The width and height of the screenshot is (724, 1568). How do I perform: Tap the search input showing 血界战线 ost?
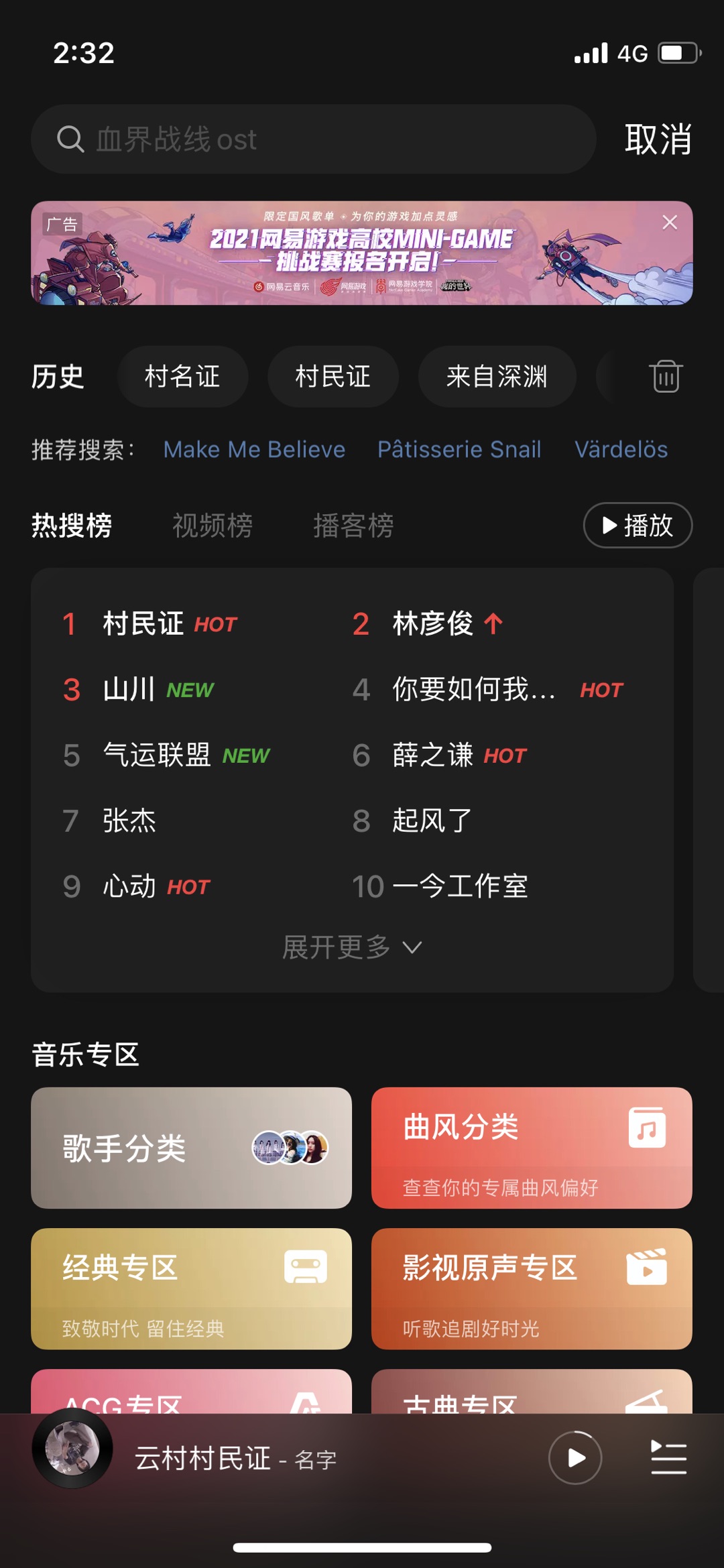pos(268,139)
